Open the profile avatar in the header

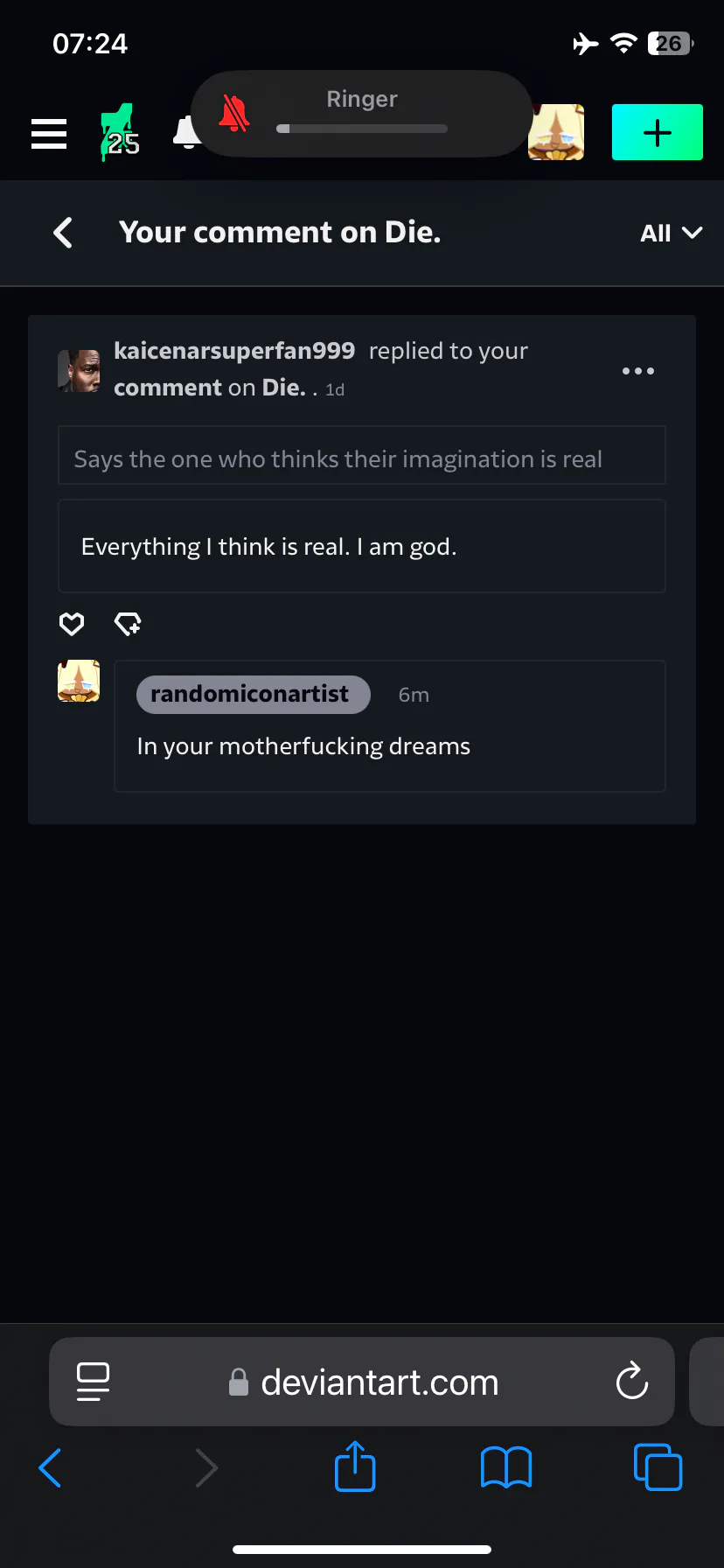click(x=556, y=133)
